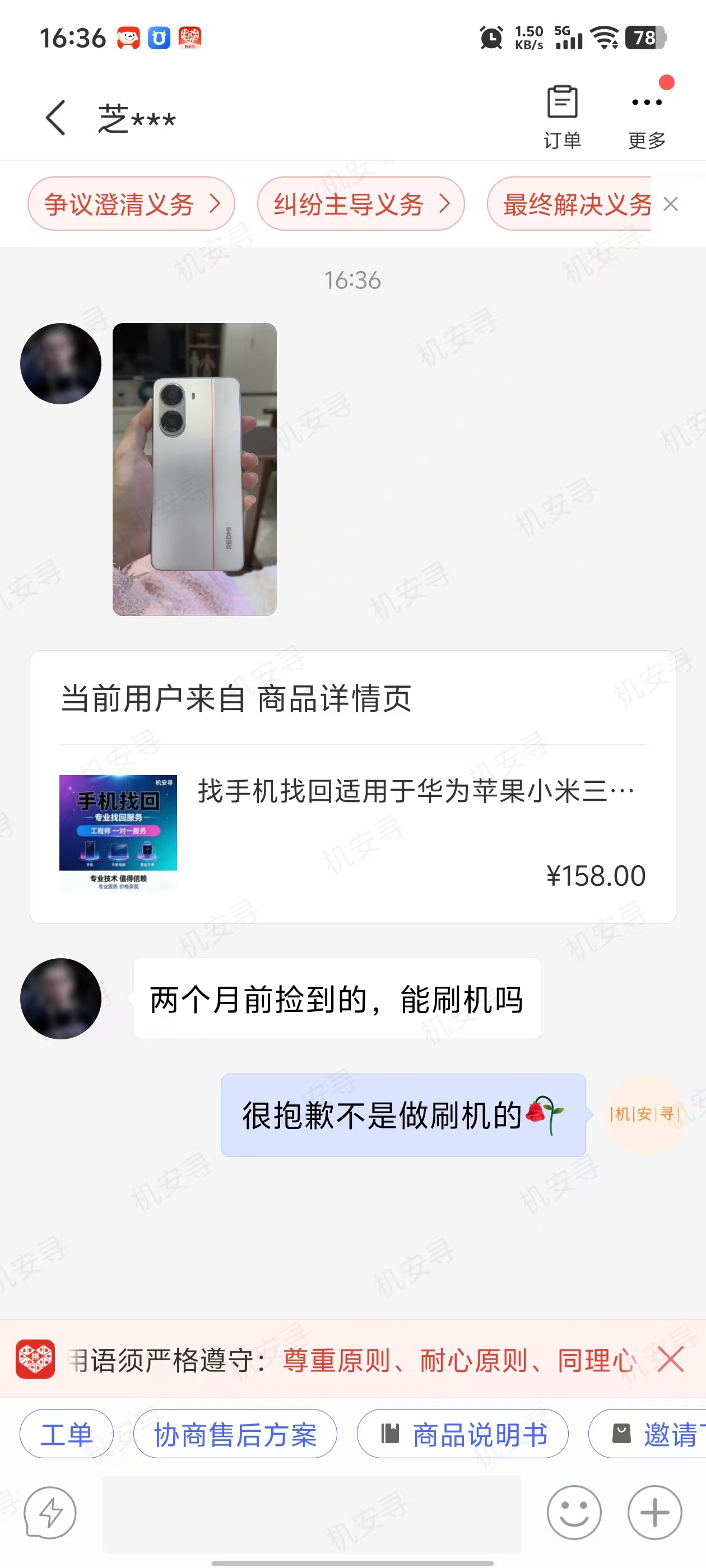
Task: Open quick replies lightning icon
Action: (50, 1512)
